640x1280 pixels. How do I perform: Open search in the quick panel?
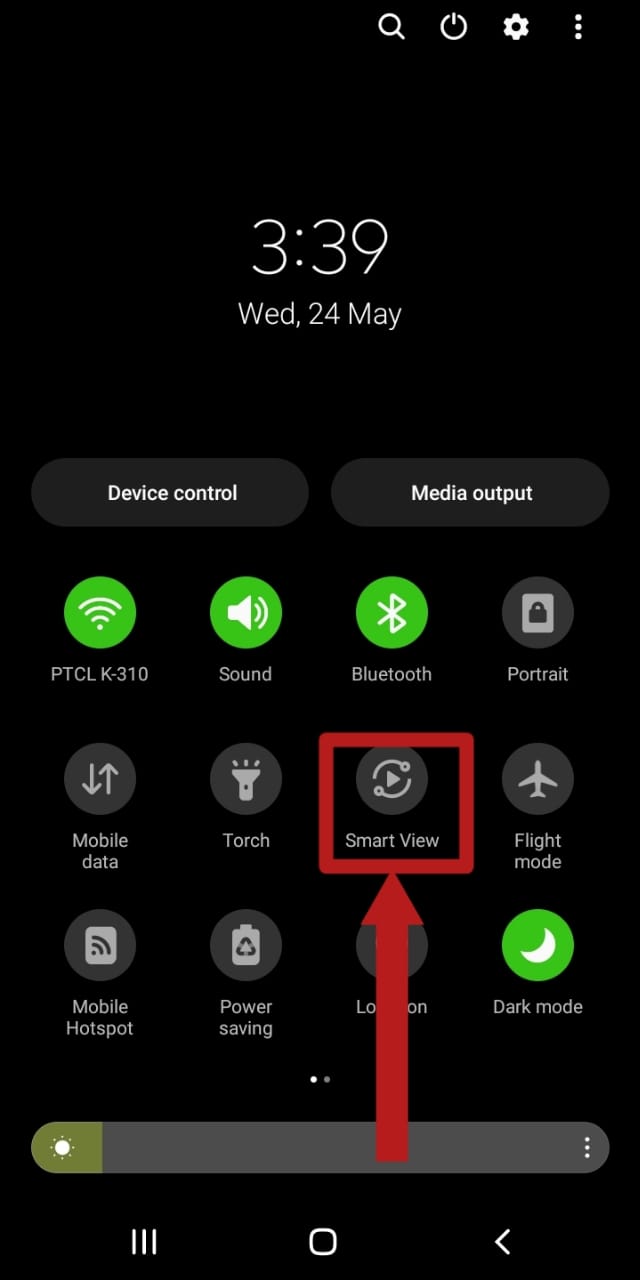click(391, 27)
